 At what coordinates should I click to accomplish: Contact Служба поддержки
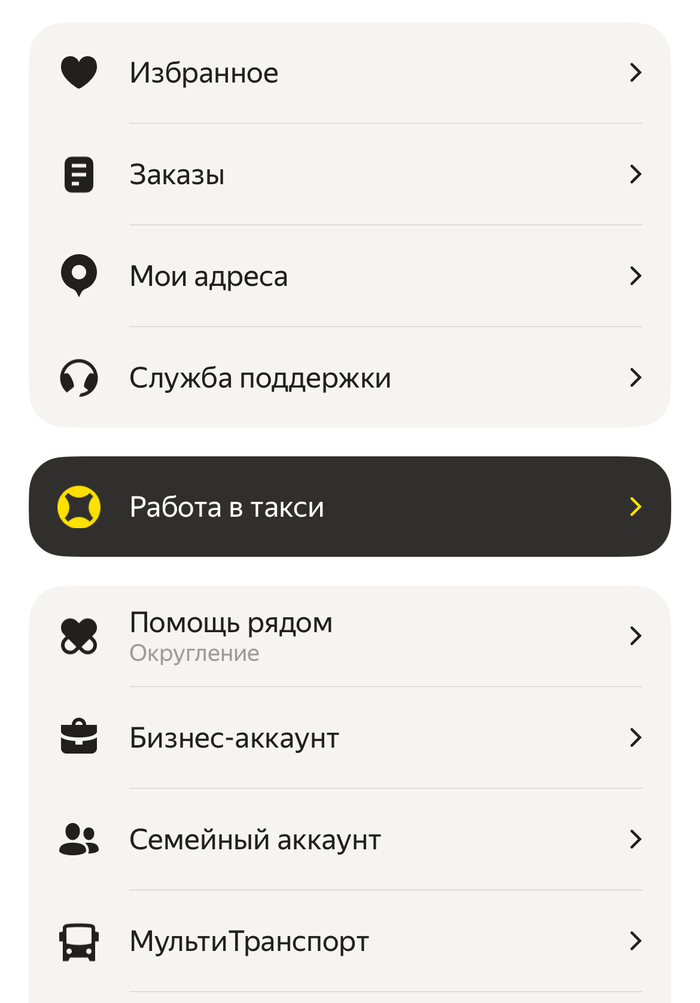350,378
